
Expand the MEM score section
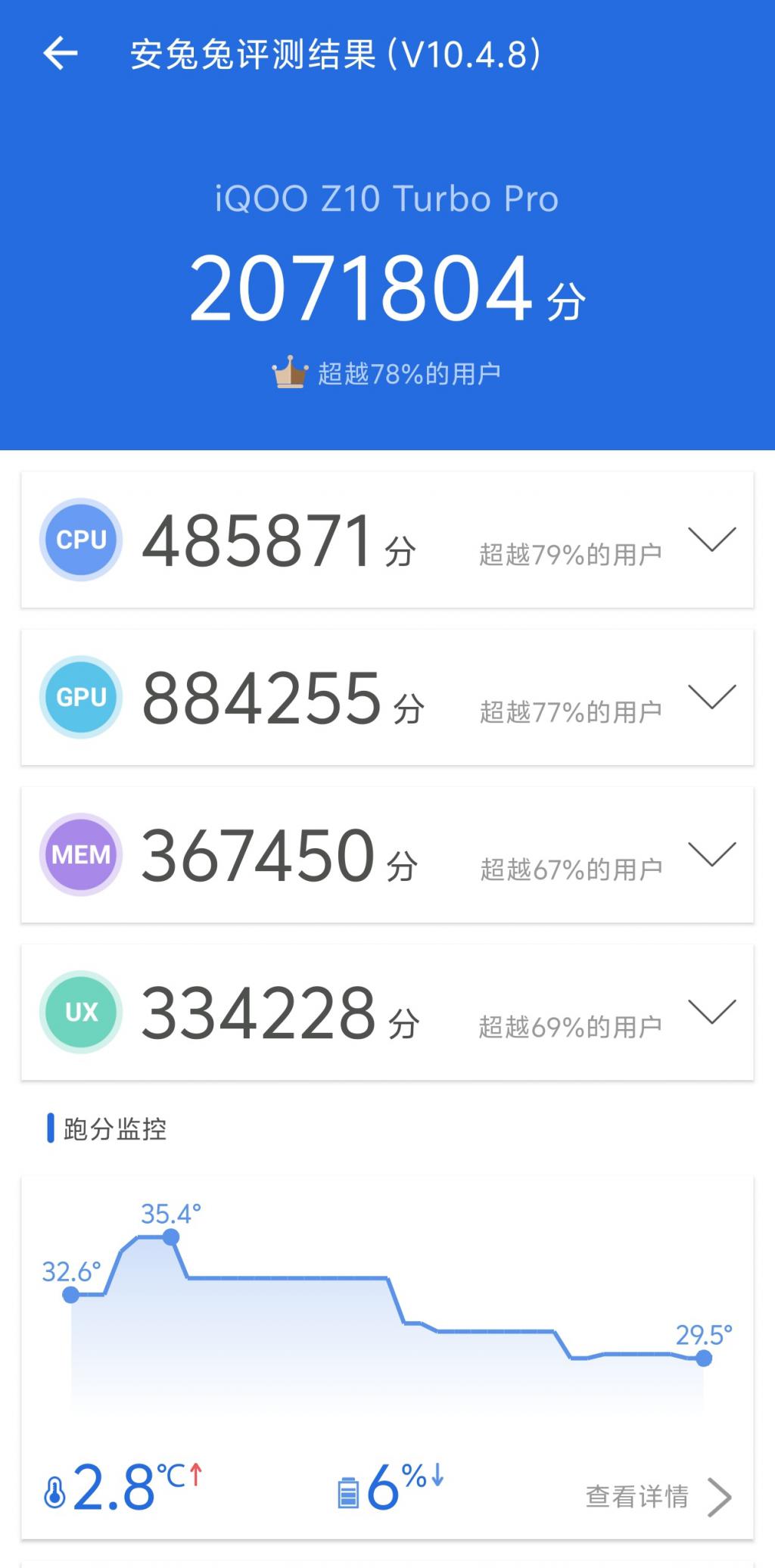click(x=711, y=854)
